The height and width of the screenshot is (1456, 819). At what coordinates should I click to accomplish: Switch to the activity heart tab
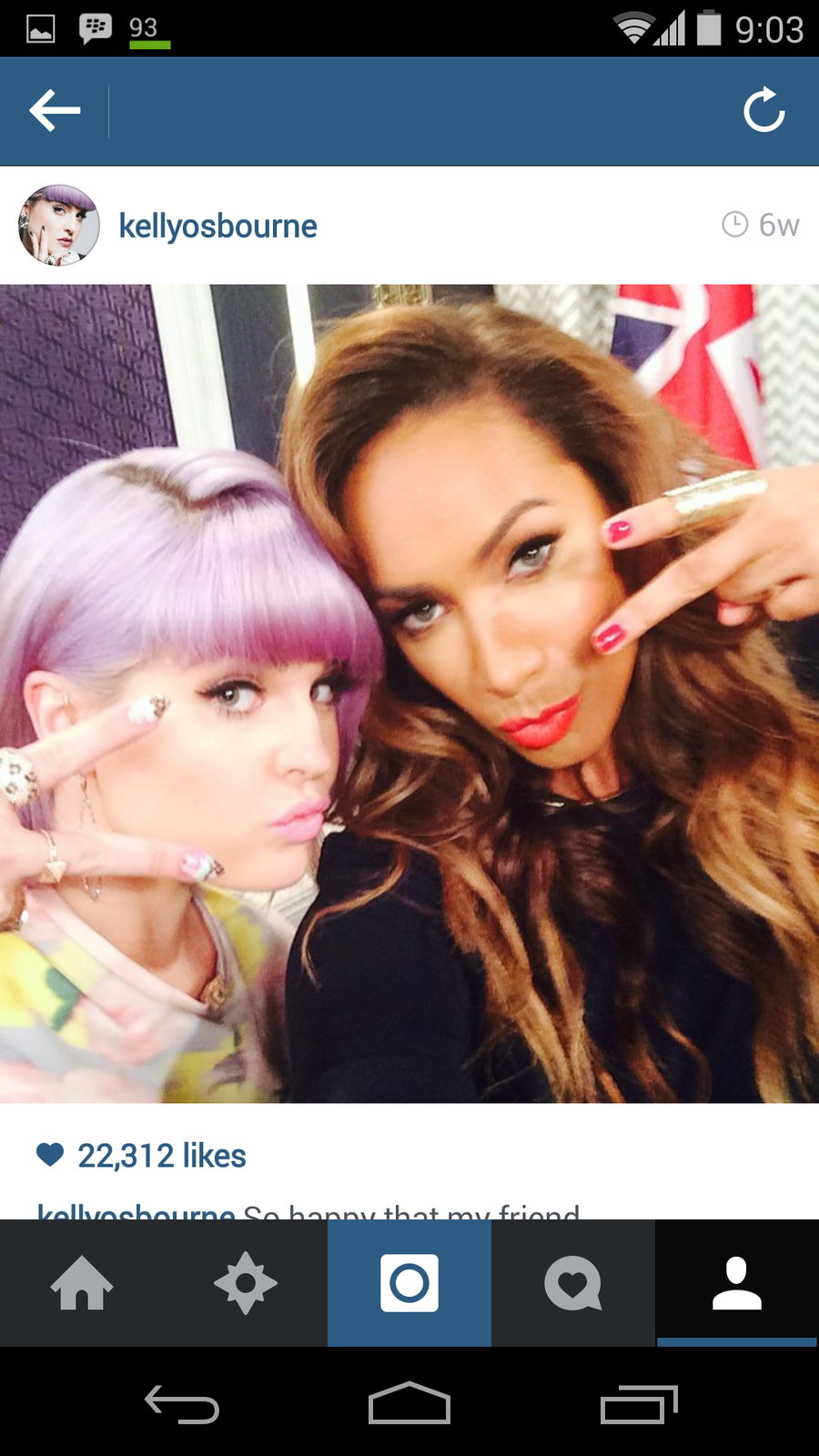(x=573, y=1283)
